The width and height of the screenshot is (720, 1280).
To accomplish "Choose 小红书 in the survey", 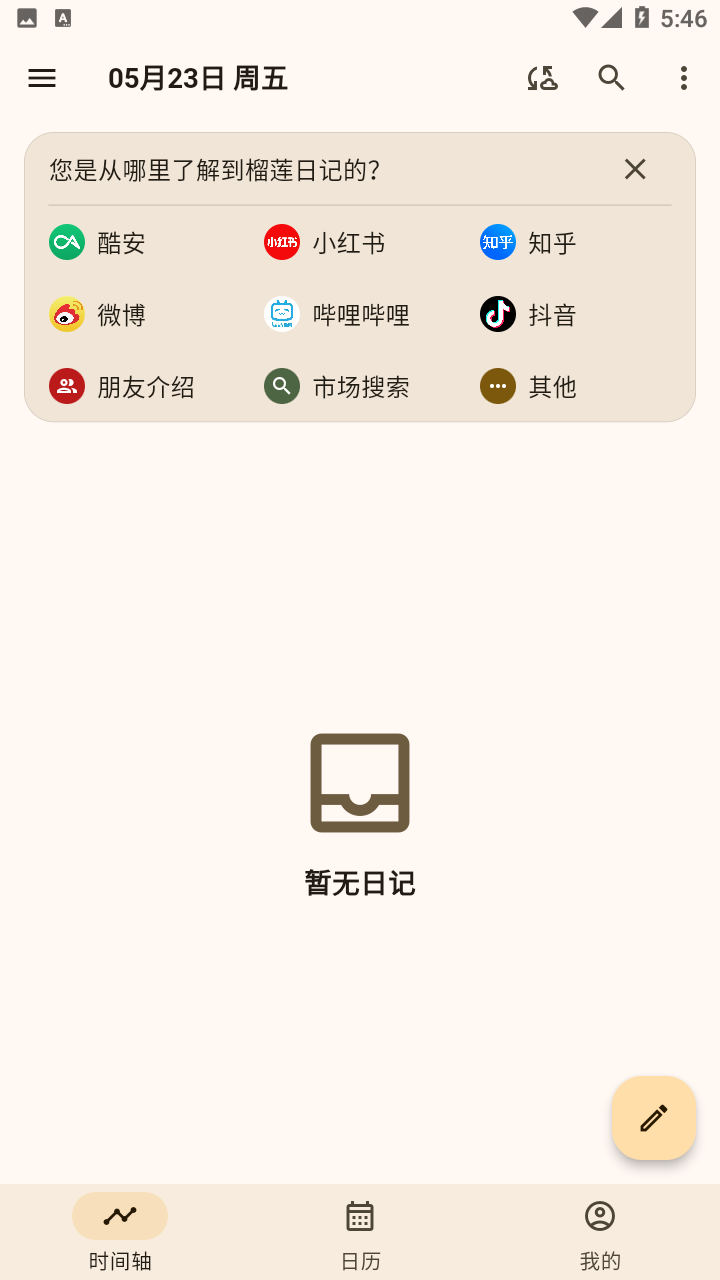I will 325,243.
